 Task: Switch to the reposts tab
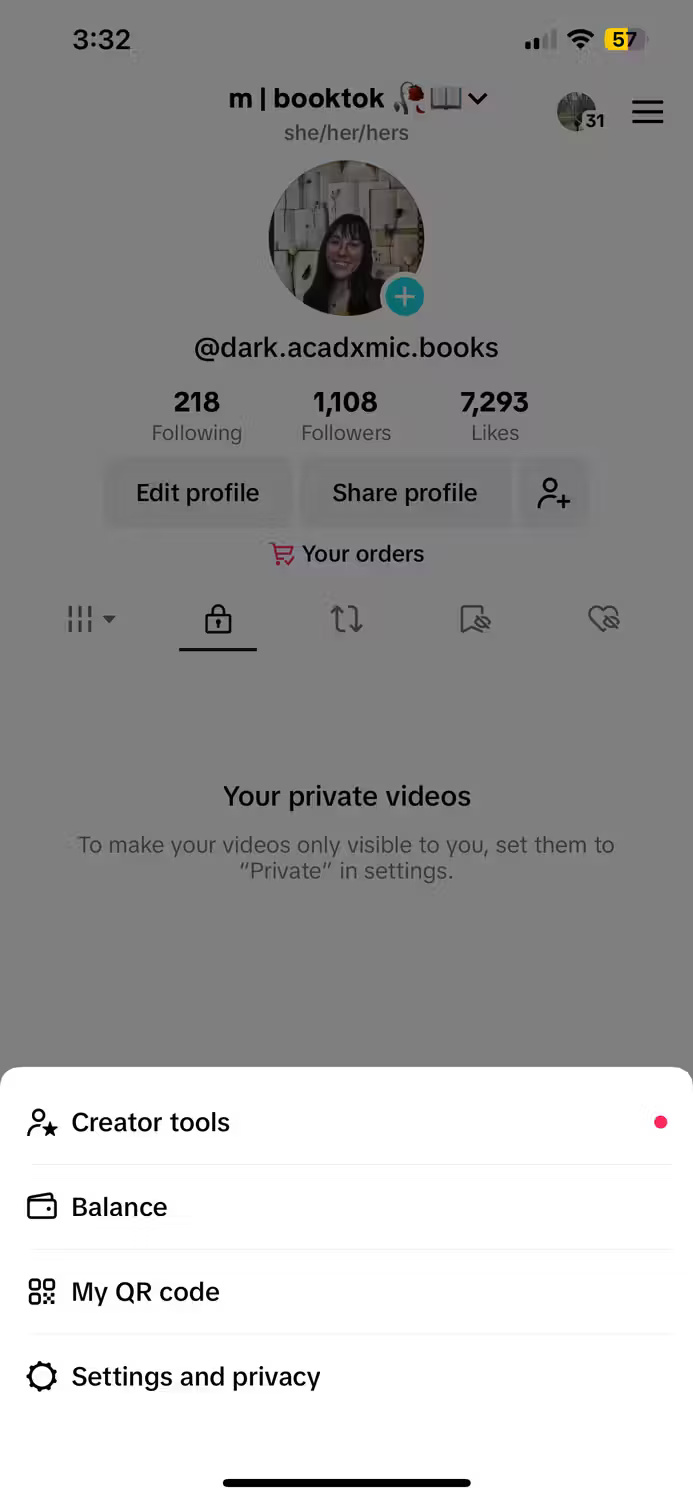(347, 620)
